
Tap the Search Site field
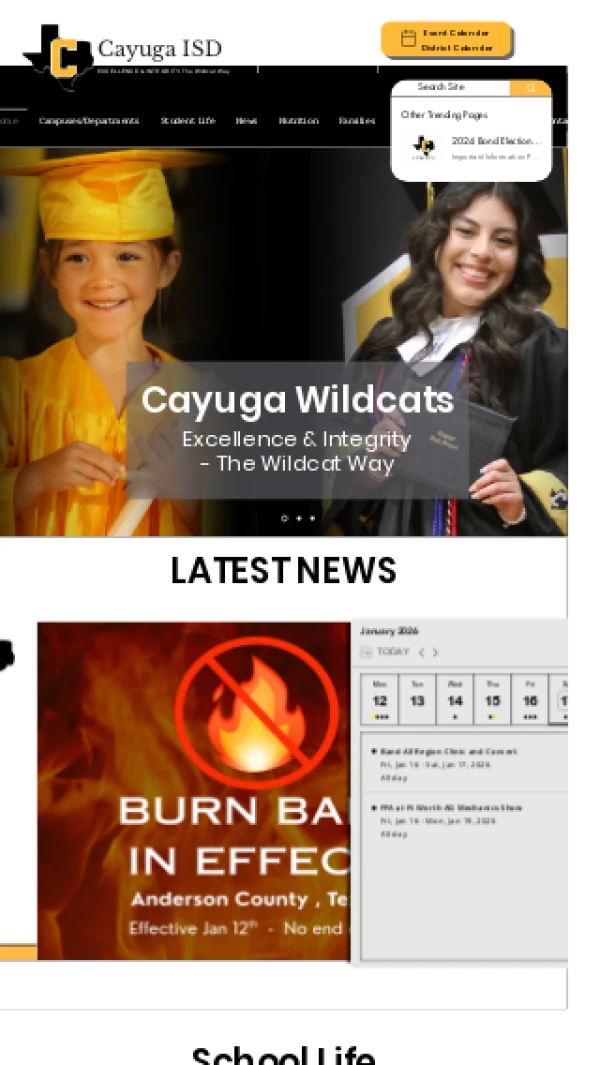450,88
